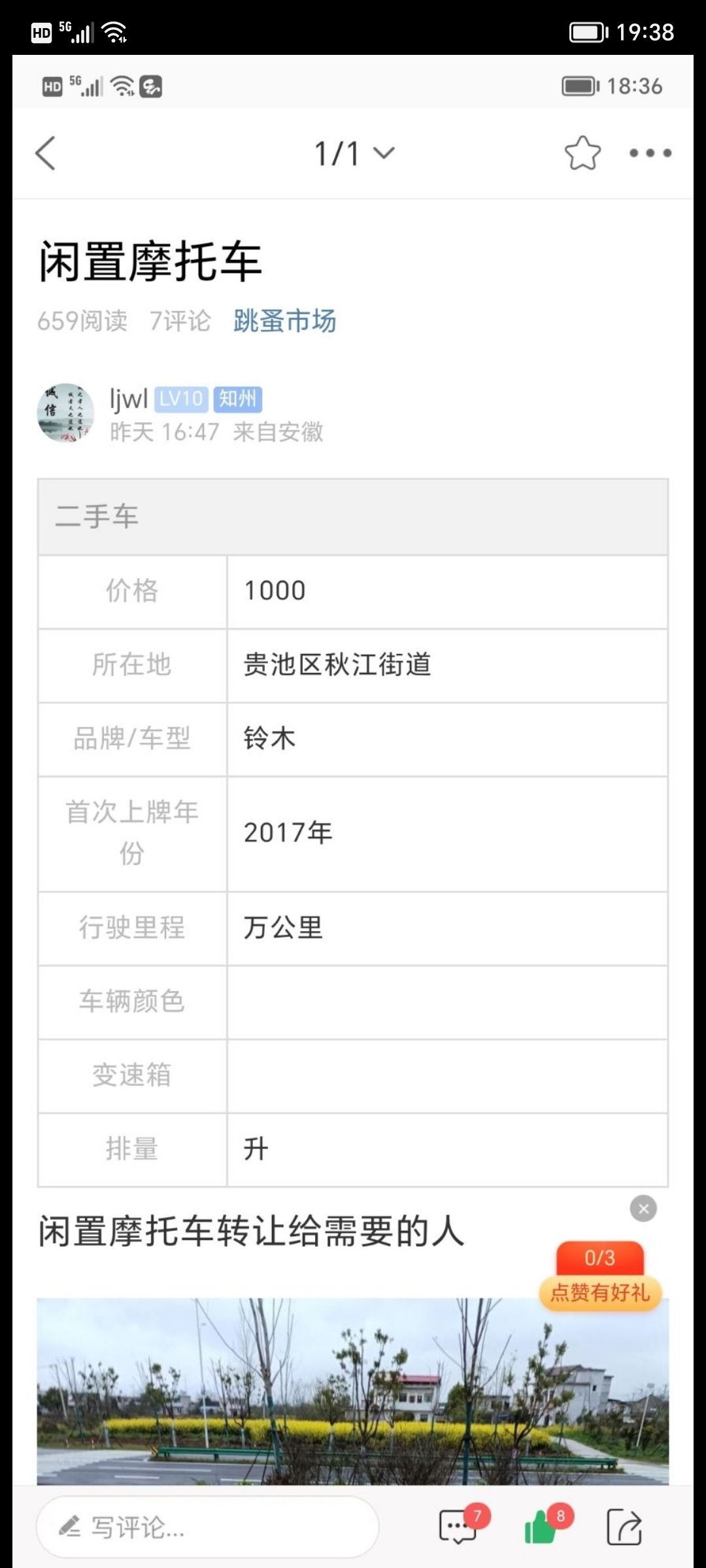Tap the 写评论 comment field
The height and width of the screenshot is (1568, 706).
click(208, 1527)
